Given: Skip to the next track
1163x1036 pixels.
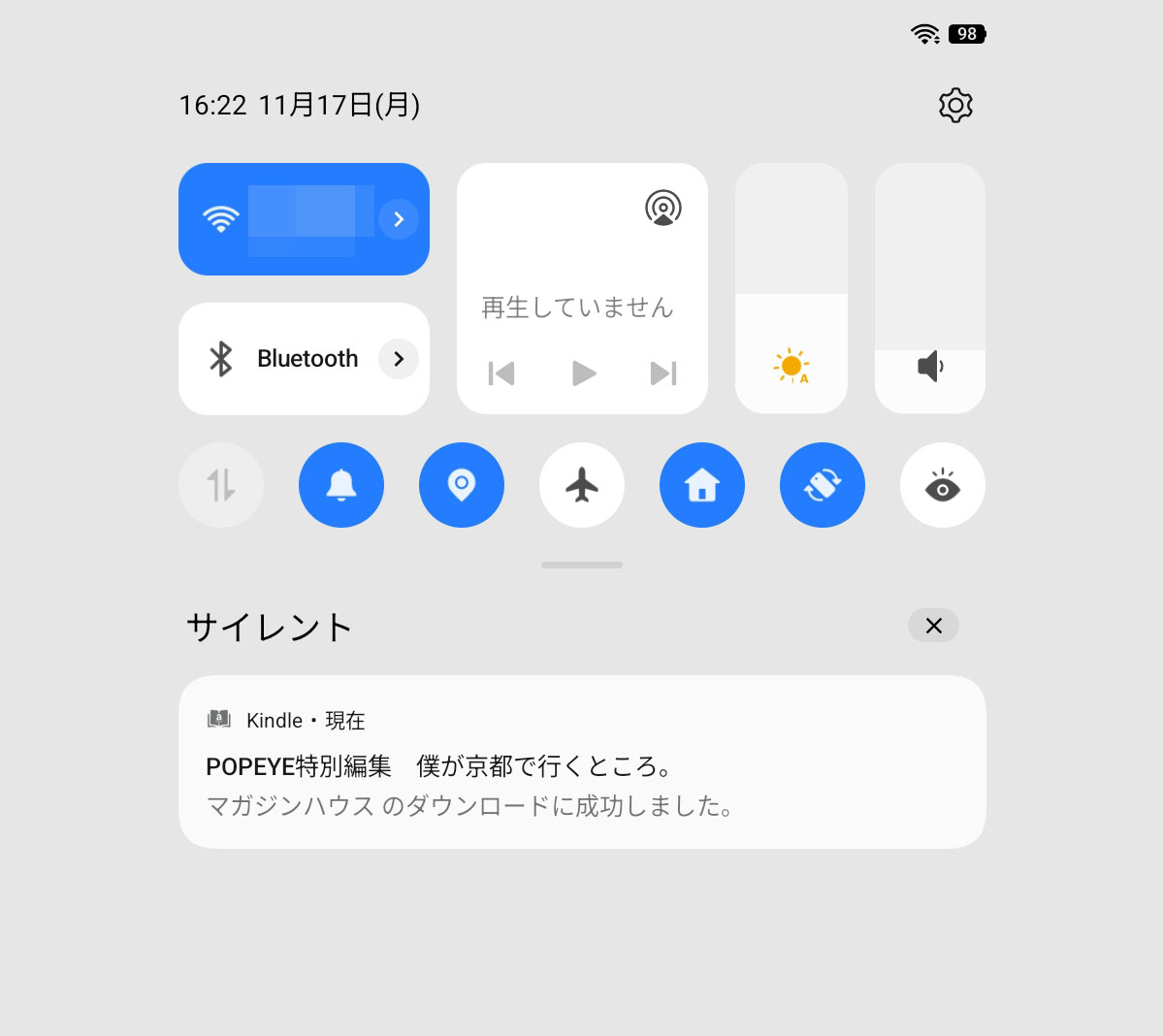Looking at the screenshot, I should (663, 373).
